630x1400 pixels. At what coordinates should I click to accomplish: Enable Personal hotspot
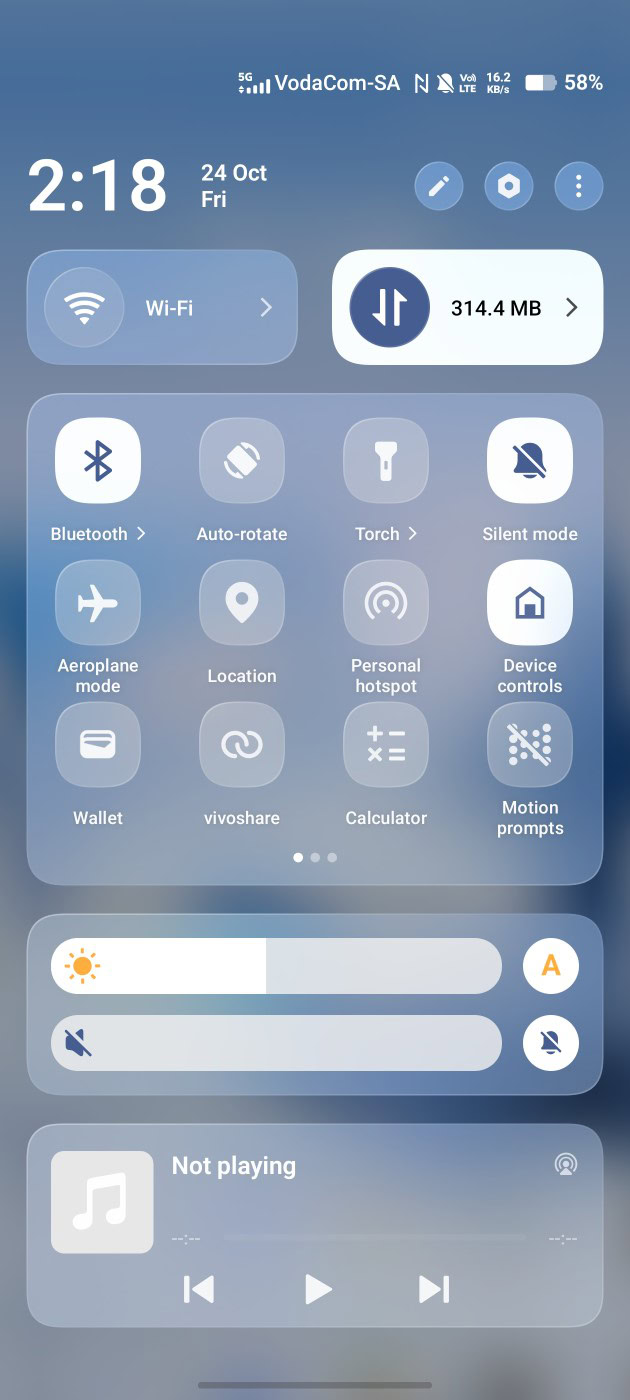click(x=386, y=603)
